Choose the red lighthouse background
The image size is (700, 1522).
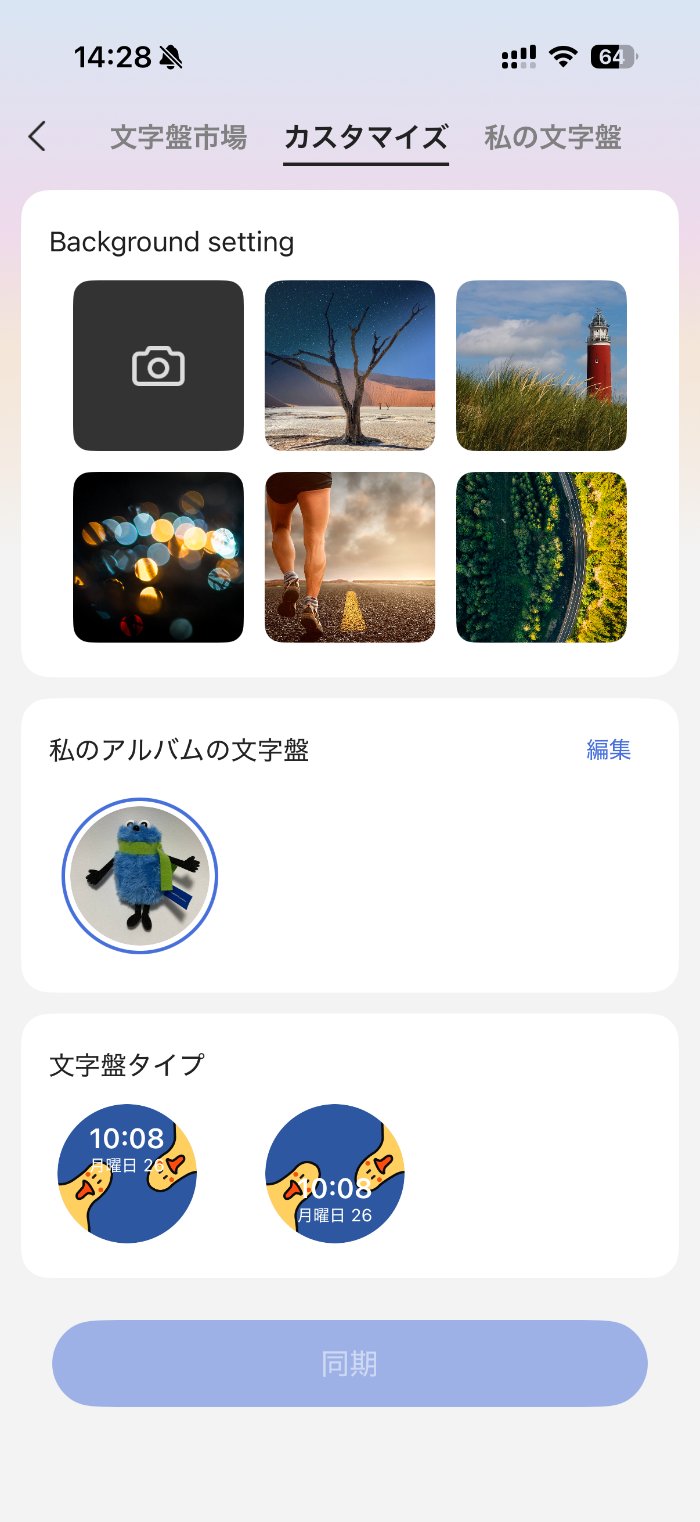tap(541, 366)
